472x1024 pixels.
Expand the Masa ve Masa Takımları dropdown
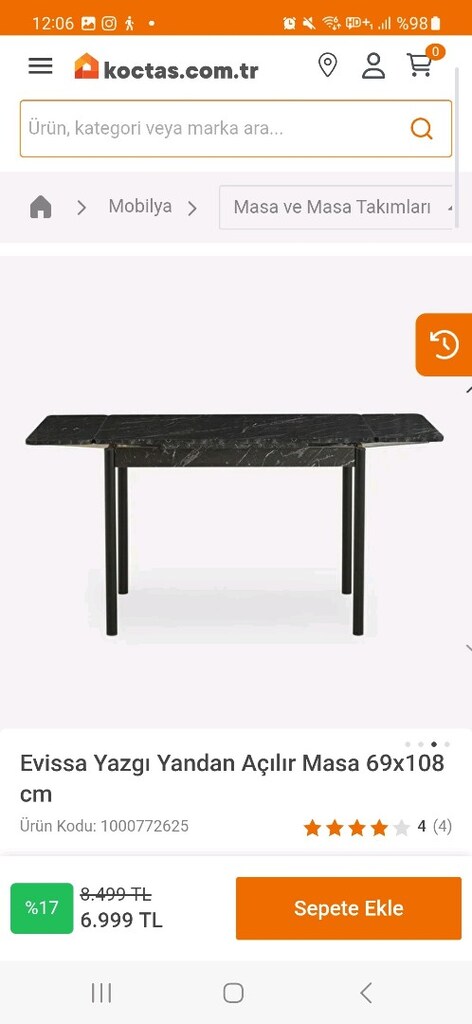pos(336,207)
